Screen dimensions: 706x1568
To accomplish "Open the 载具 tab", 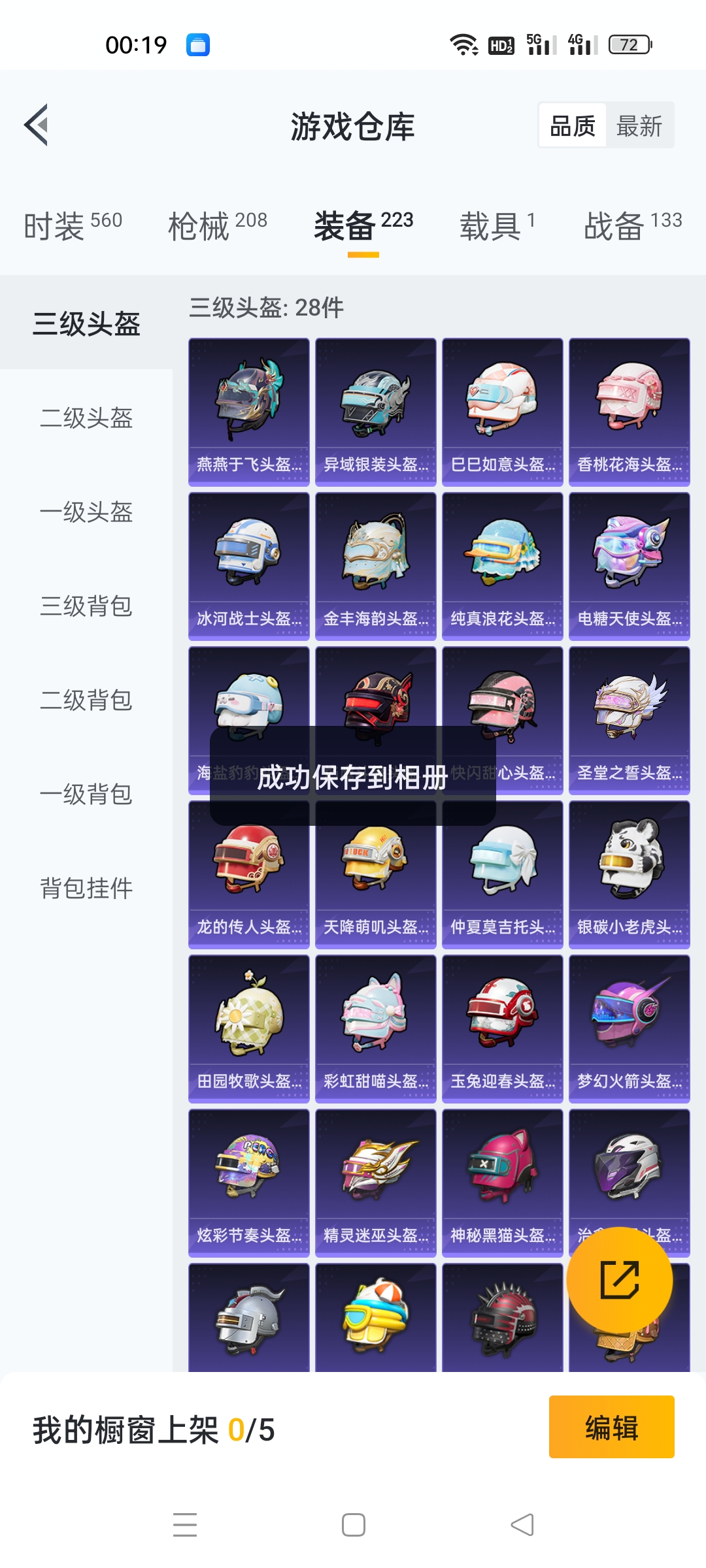I will [x=497, y=225].
